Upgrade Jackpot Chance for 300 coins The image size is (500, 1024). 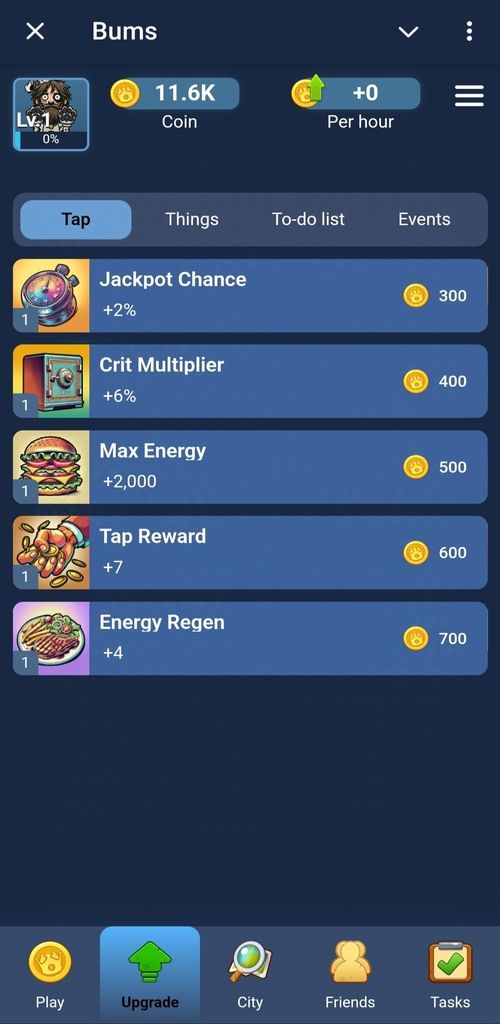tap(250, 296)
